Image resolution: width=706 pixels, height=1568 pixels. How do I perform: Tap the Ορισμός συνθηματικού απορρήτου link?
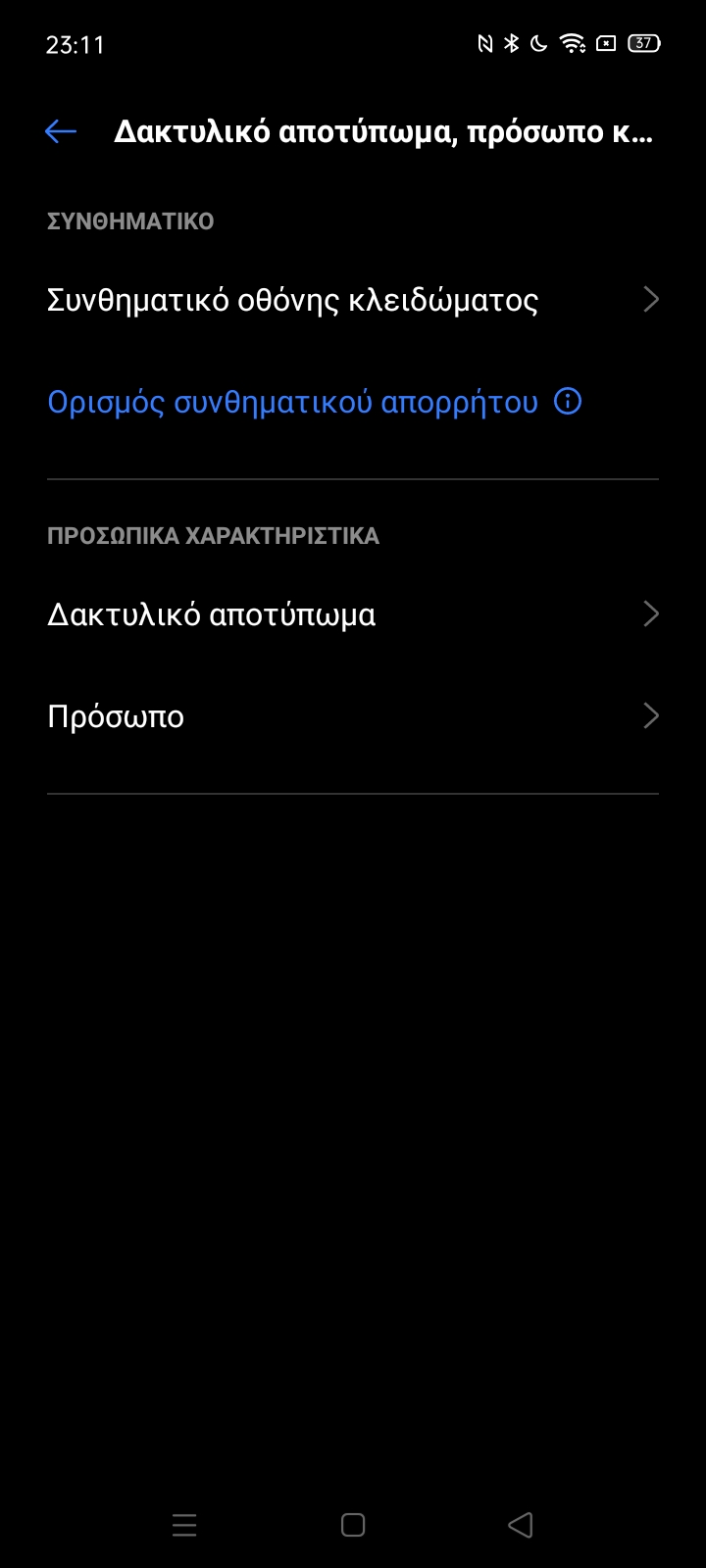tap(292, 402)
